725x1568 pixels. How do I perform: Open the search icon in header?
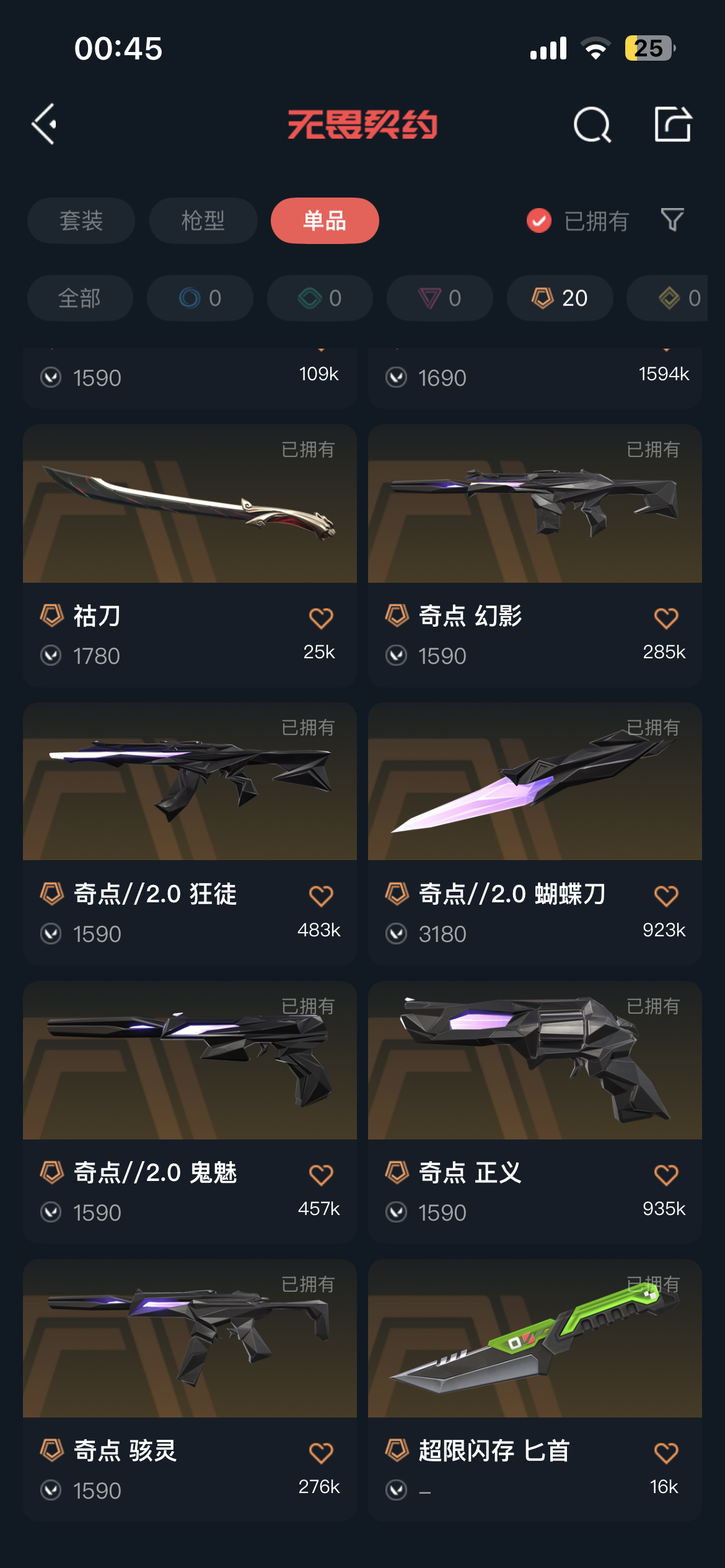coord(592,124)
